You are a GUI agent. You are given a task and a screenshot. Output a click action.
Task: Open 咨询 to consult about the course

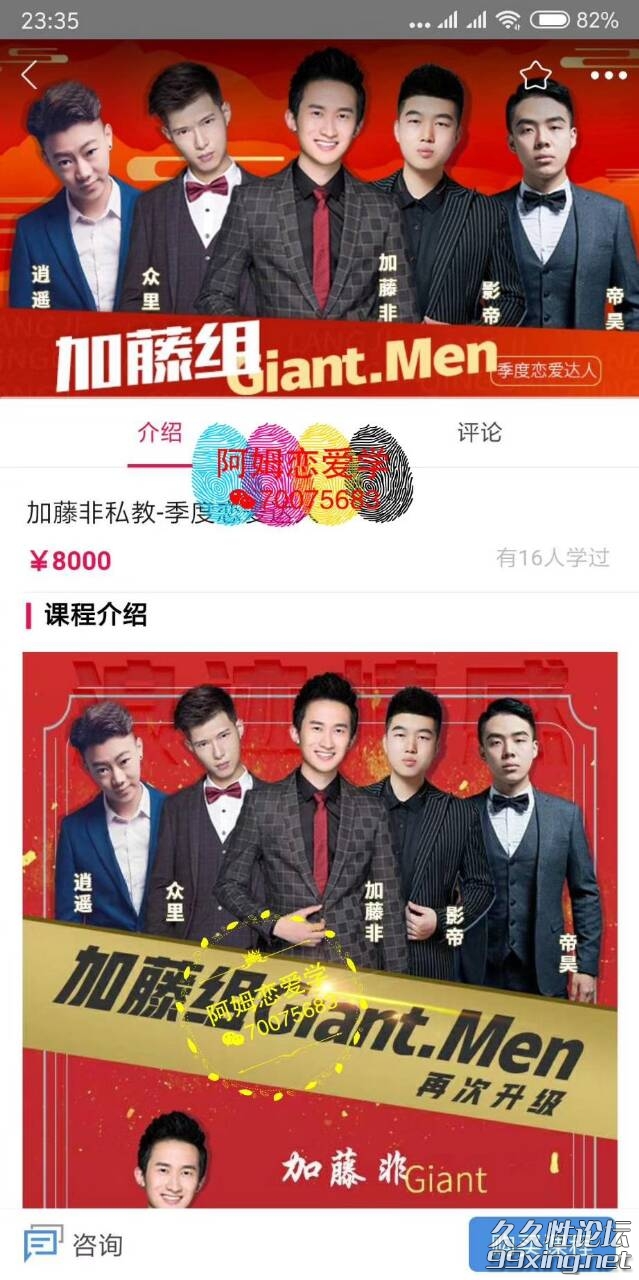(x=75, y=1244)
